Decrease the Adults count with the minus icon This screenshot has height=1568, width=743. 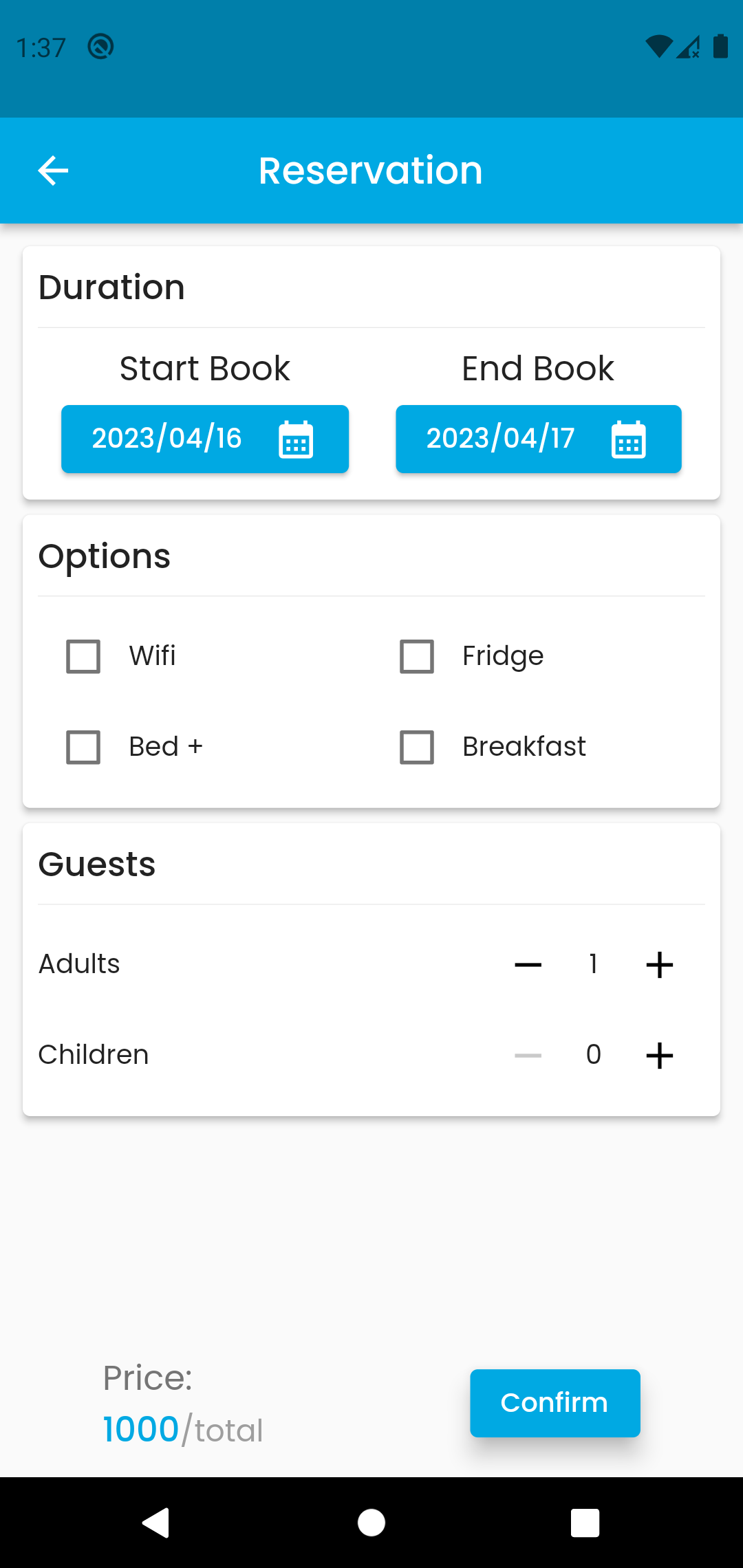[527, 963]
